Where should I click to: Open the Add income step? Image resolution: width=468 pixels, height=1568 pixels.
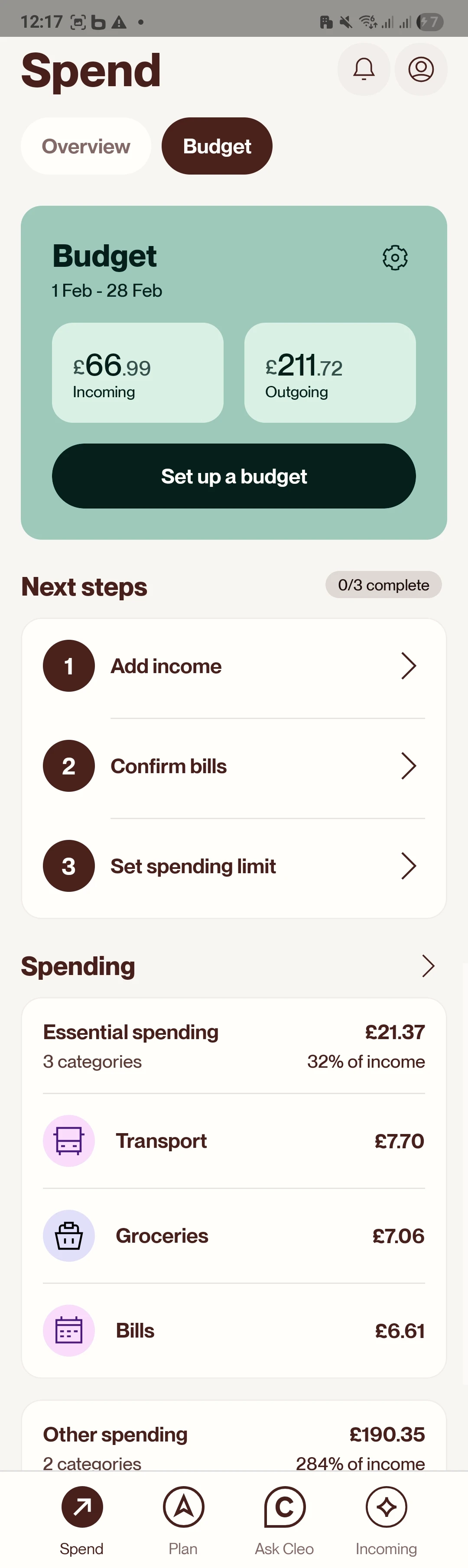click(234, 667)
